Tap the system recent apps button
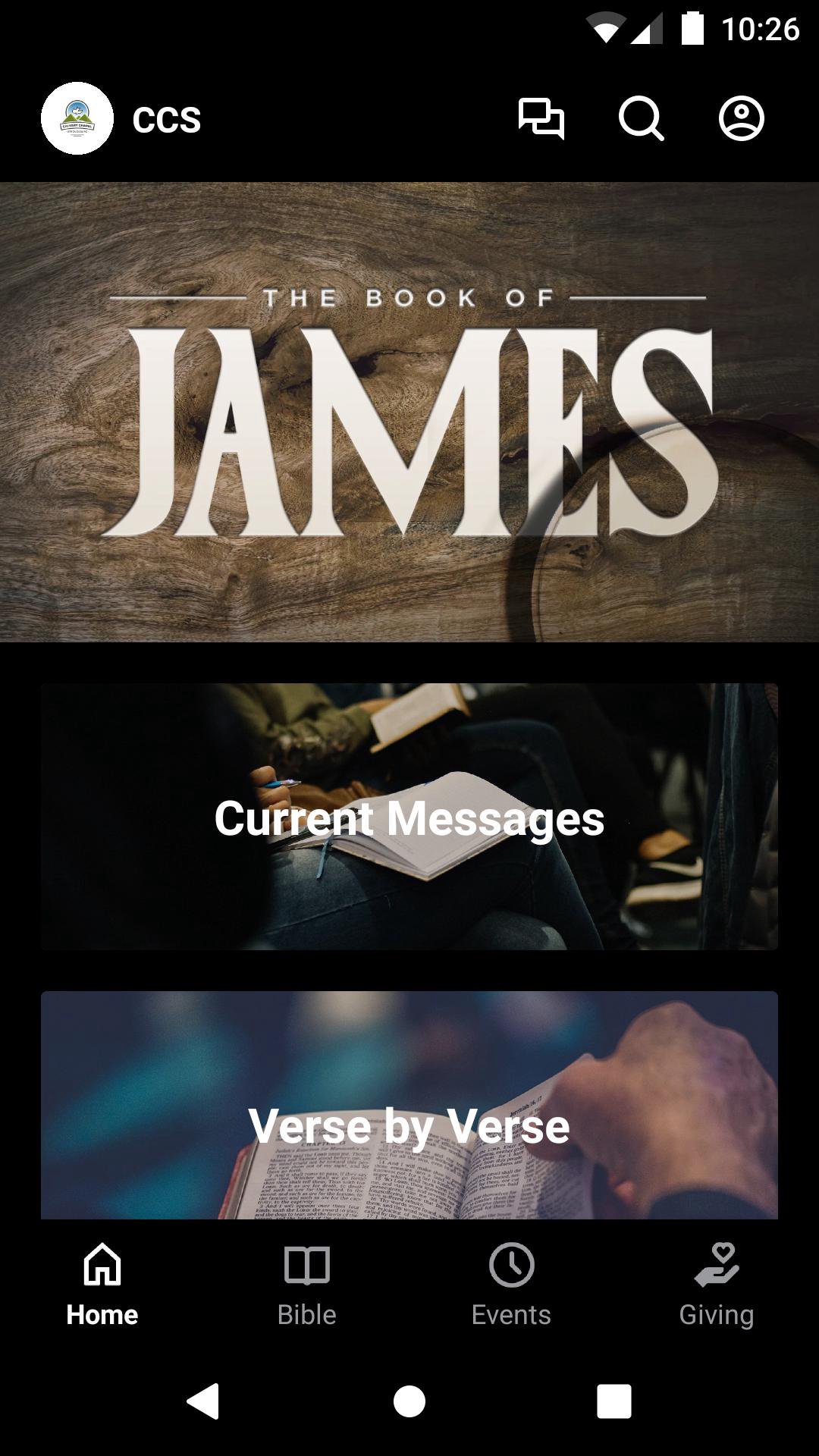 click(614, 1401)
